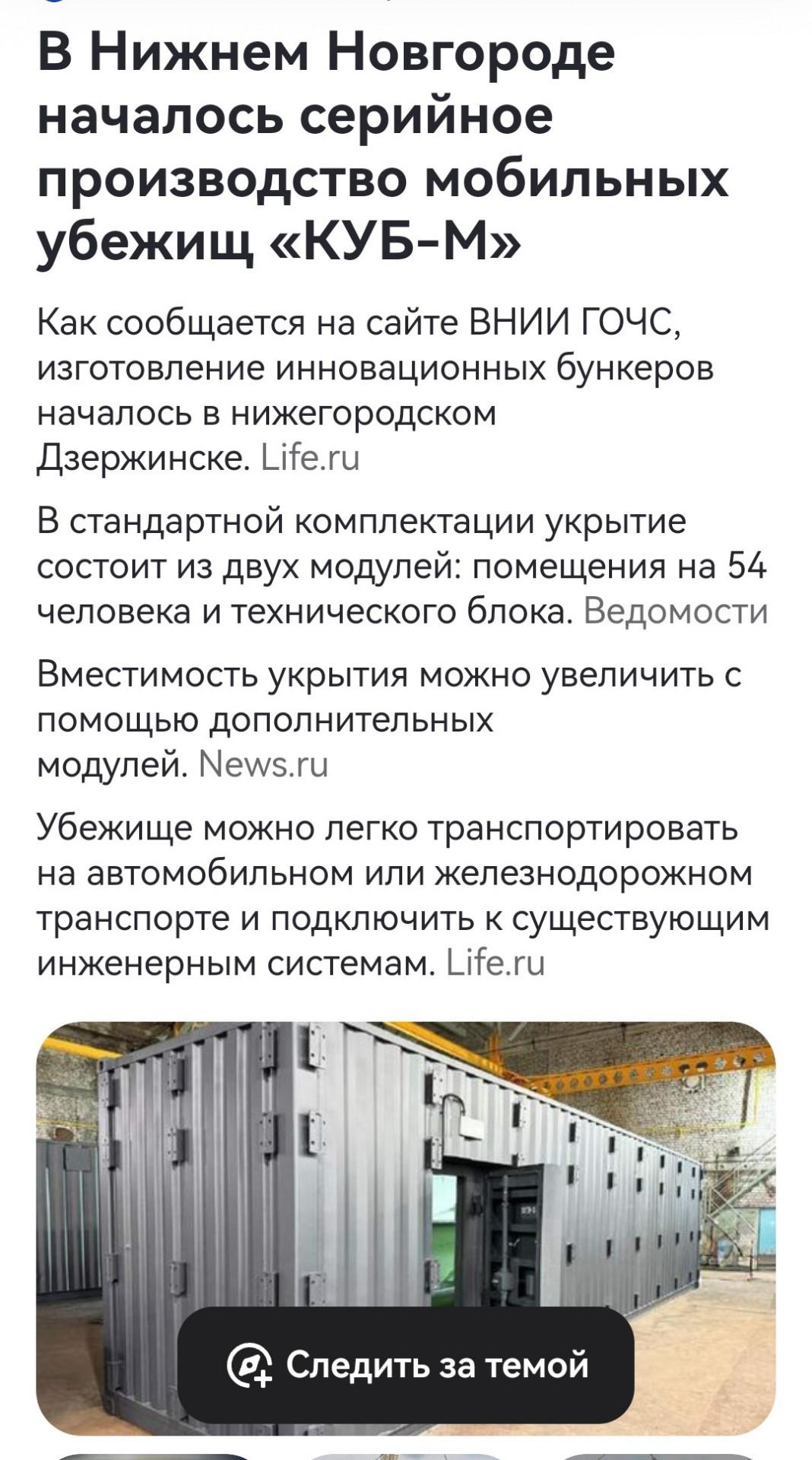Viewport: 812px width, 1460px height.
Task: Open the Ведомости source link
Action: 676,611
